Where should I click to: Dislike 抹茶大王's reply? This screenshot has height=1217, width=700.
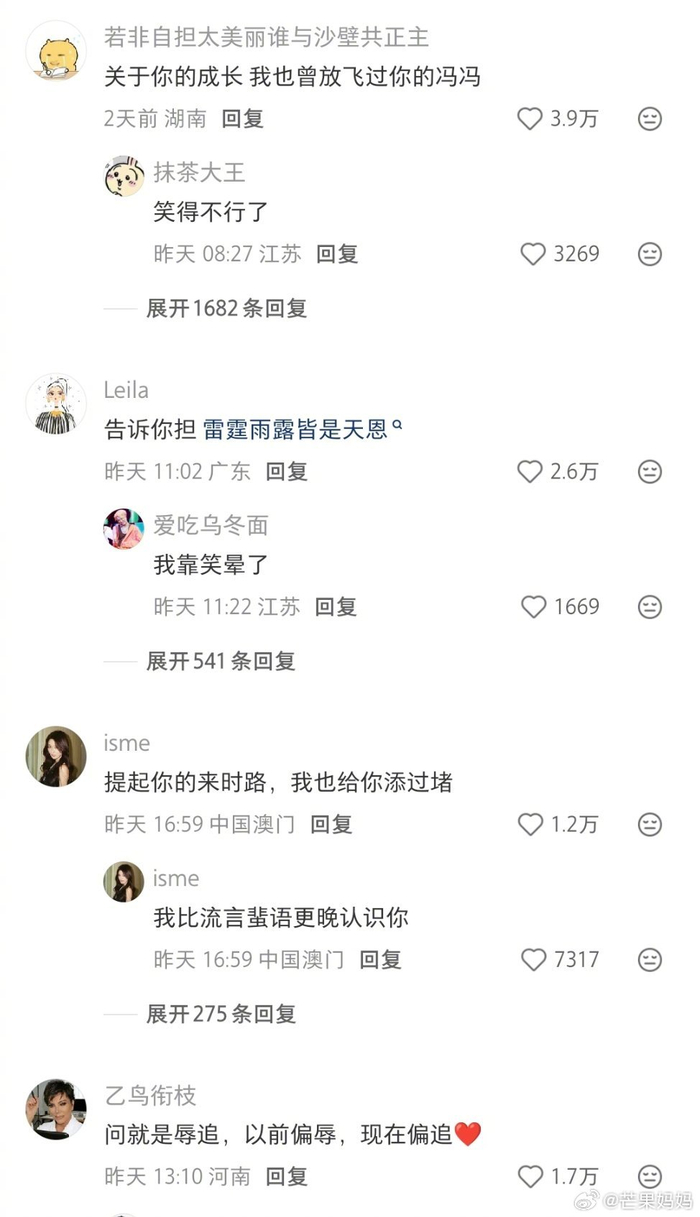click(x=650, y=254)
